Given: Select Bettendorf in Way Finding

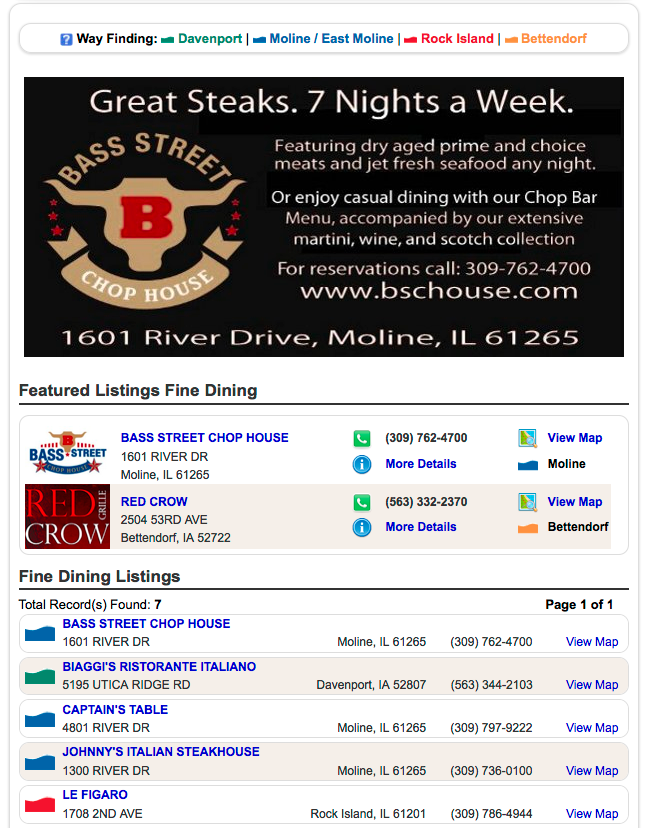Looking at the screenshot, I should 552,39.
